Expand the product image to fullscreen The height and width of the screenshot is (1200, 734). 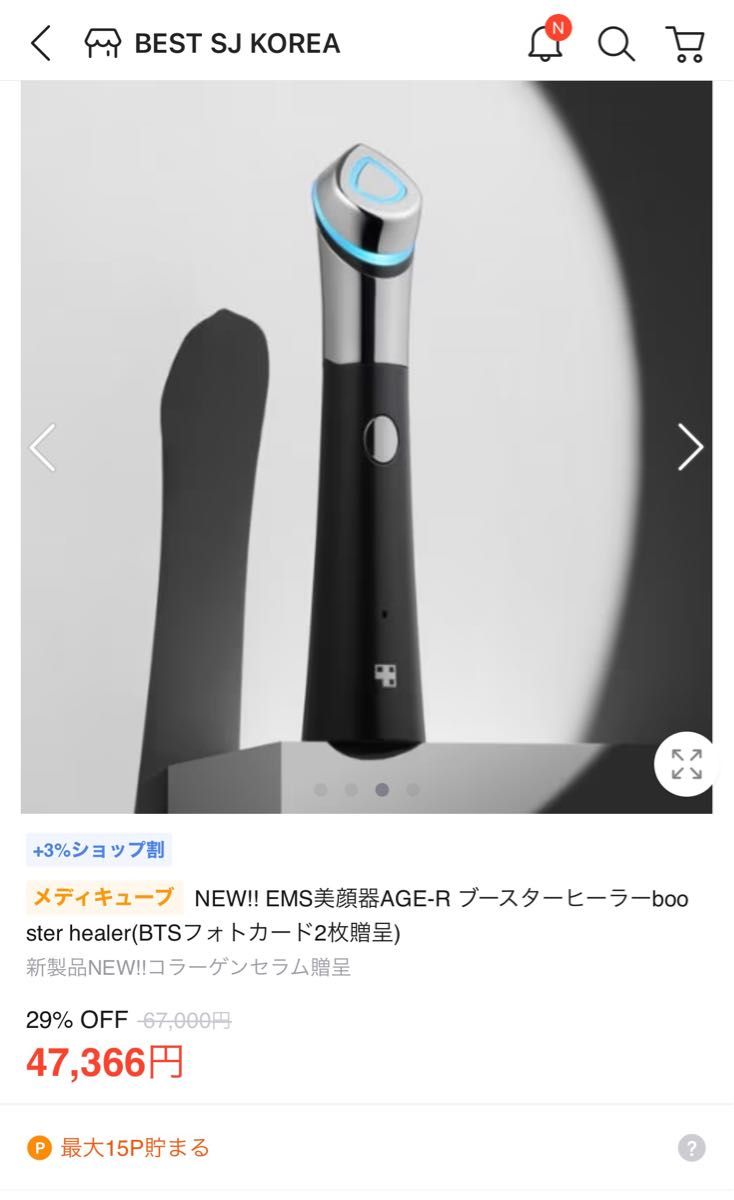pos(686,764)
